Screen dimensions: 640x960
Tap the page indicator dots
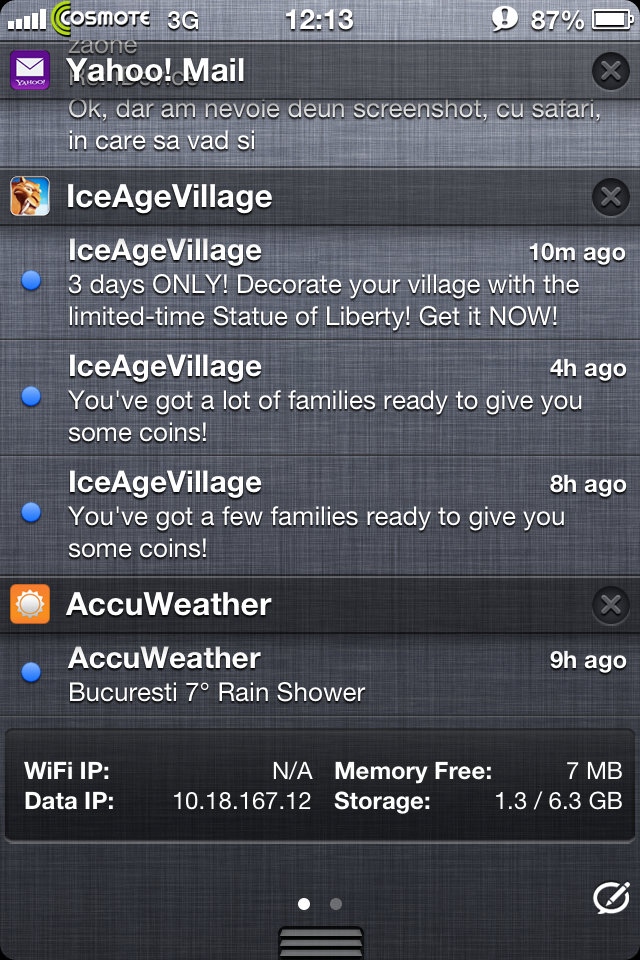pyautogui.click(x=320, y=904)
